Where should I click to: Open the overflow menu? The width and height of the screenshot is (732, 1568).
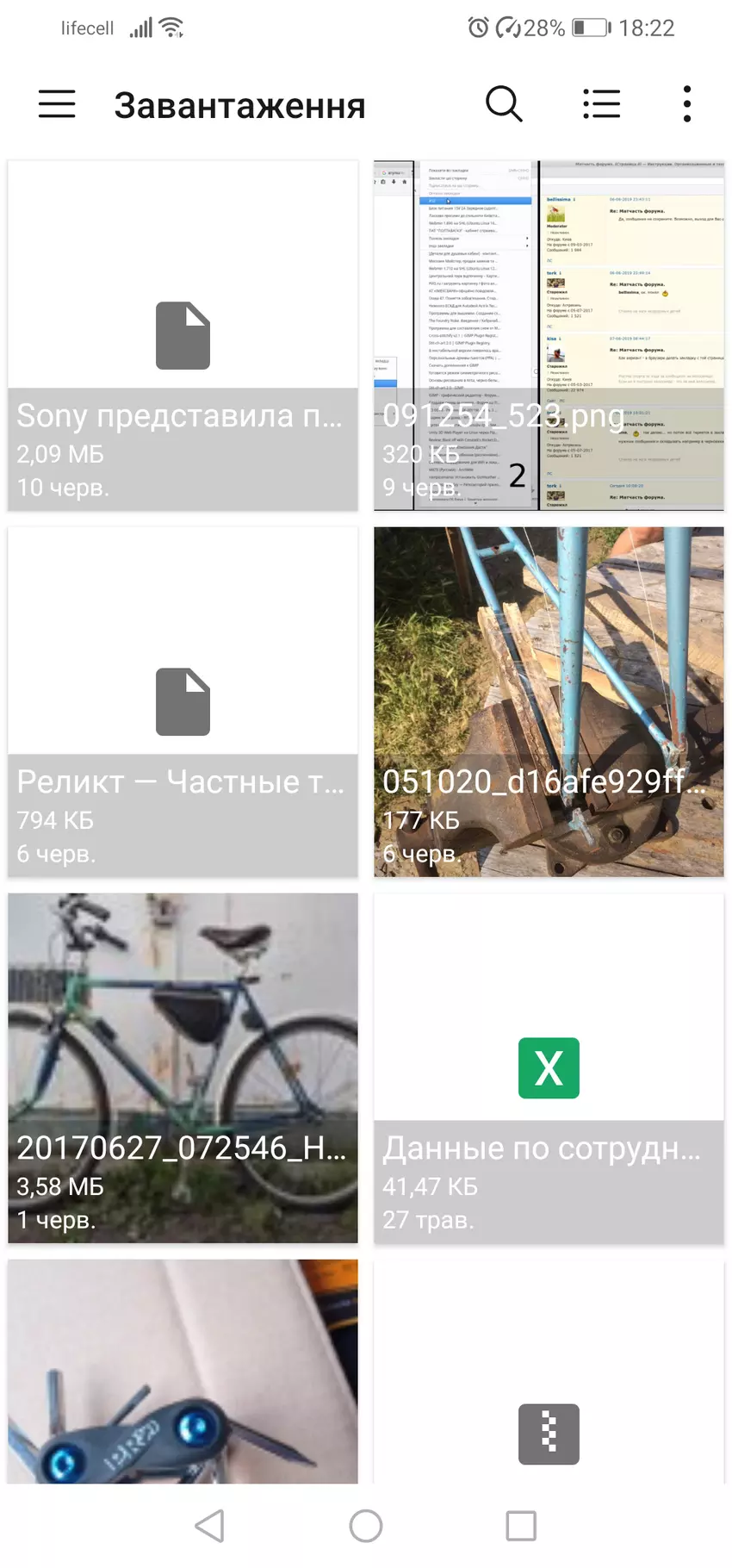click(x=686, y=104)
